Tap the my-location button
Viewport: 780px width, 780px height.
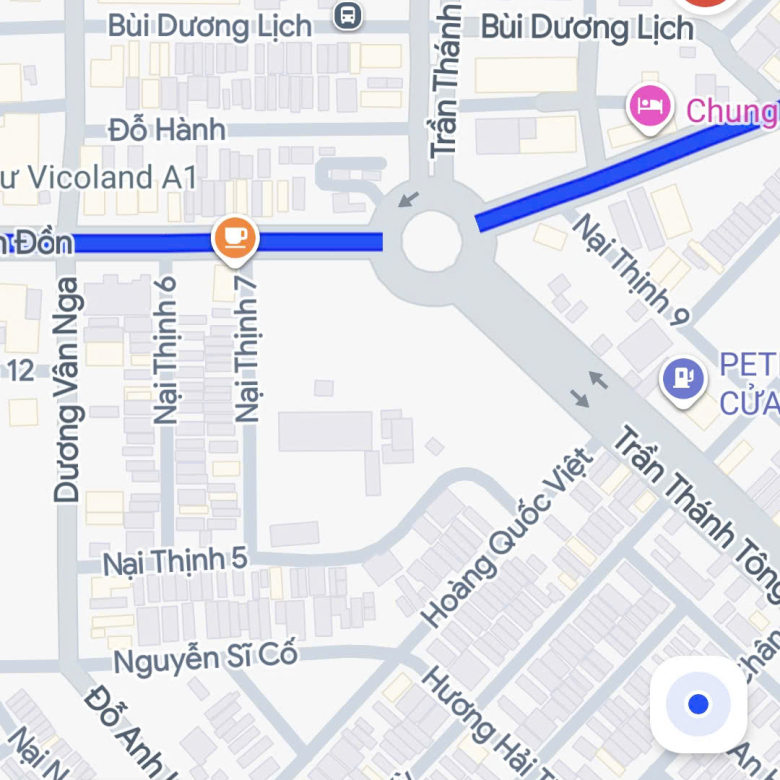[698, 704]
